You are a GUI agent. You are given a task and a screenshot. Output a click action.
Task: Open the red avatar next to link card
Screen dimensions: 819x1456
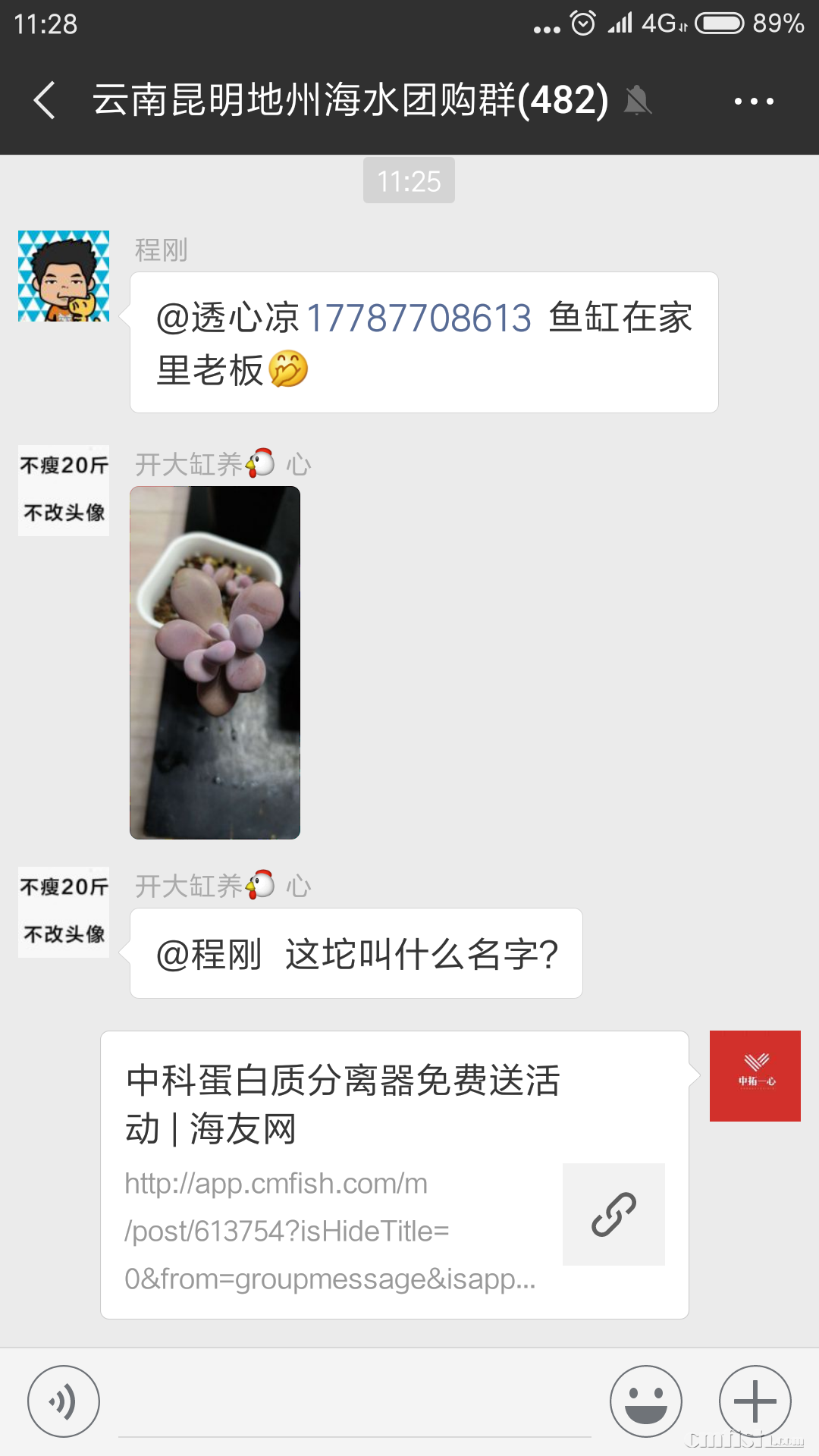755,1075
